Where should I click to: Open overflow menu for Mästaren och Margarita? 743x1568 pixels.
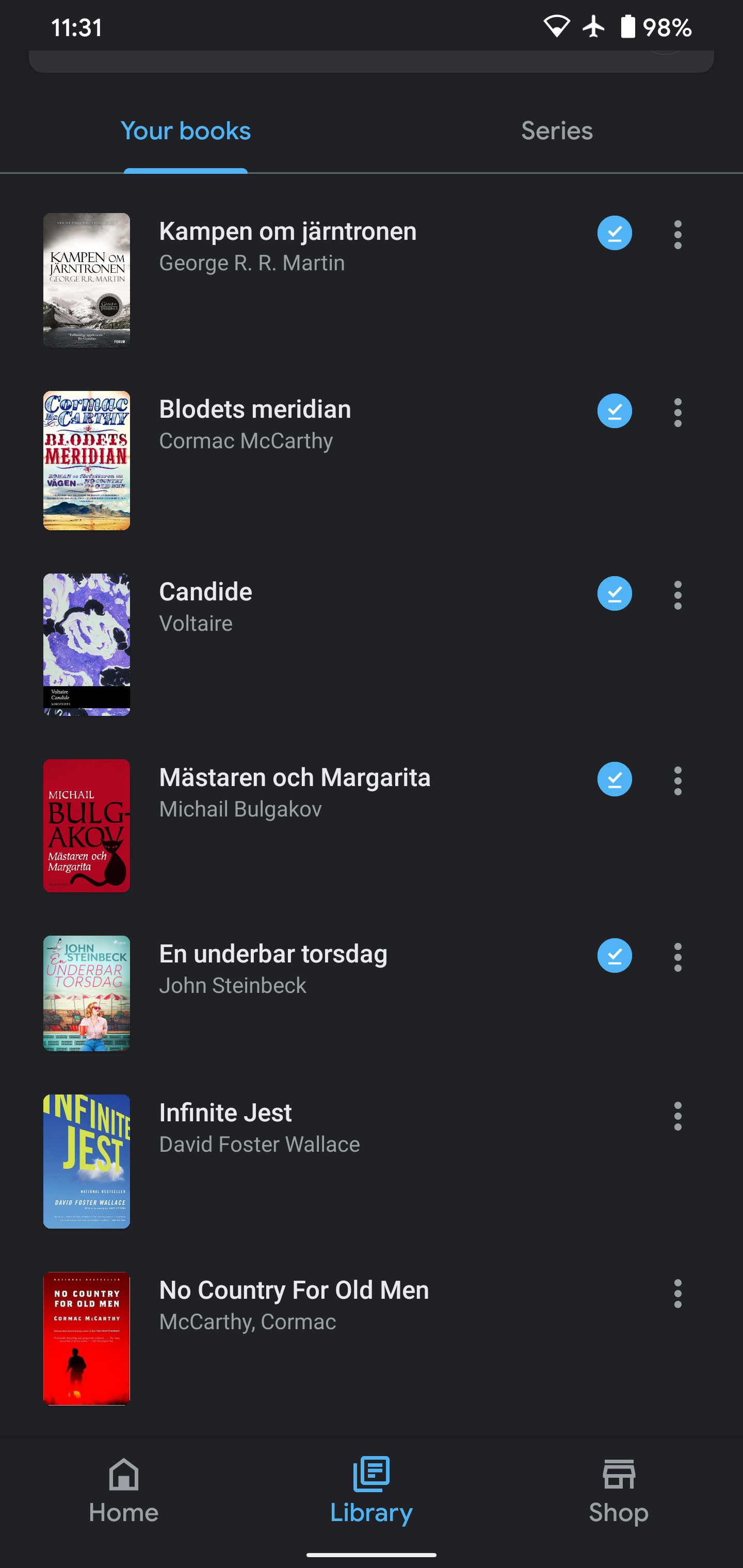coord(677,781)
